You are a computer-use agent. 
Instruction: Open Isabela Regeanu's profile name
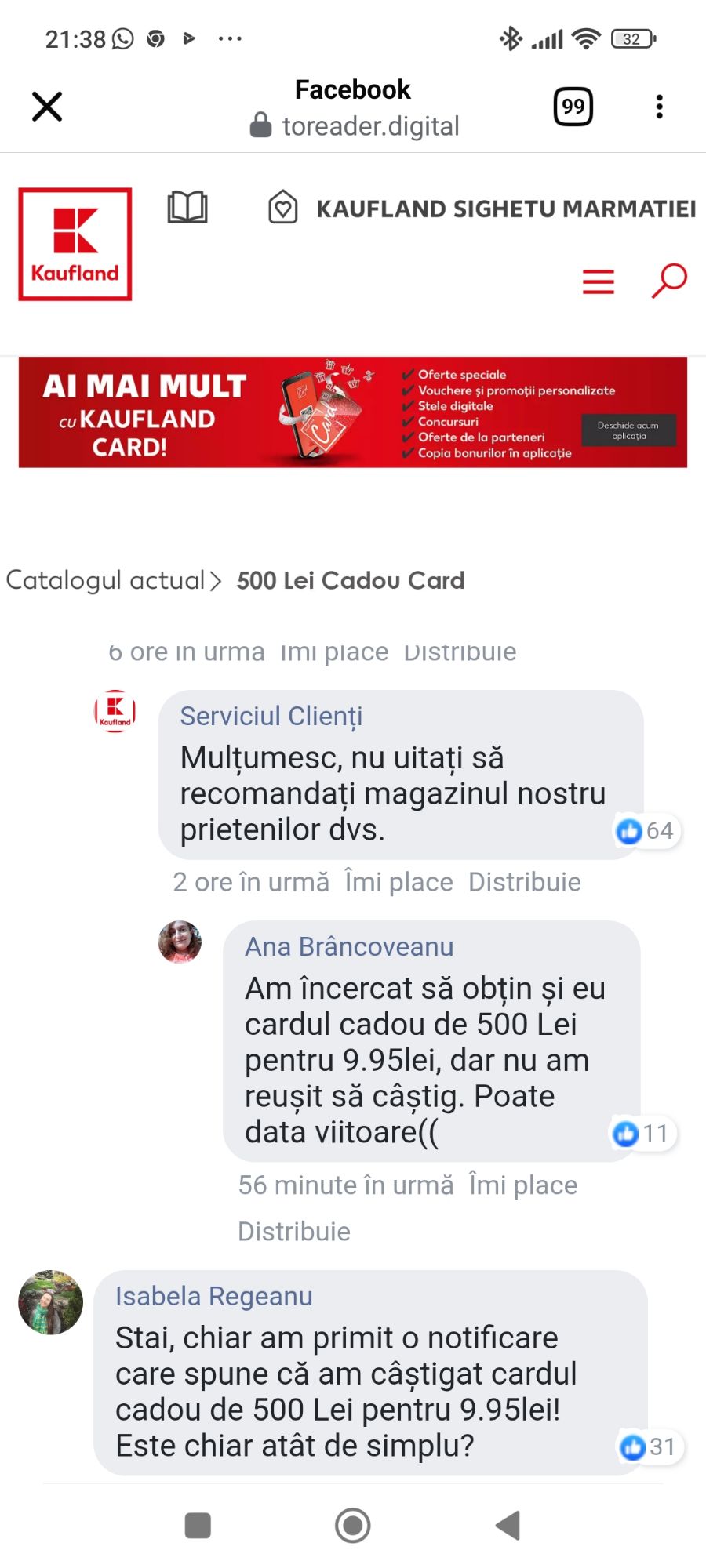pyautogui.click(x=213, y=1296)
